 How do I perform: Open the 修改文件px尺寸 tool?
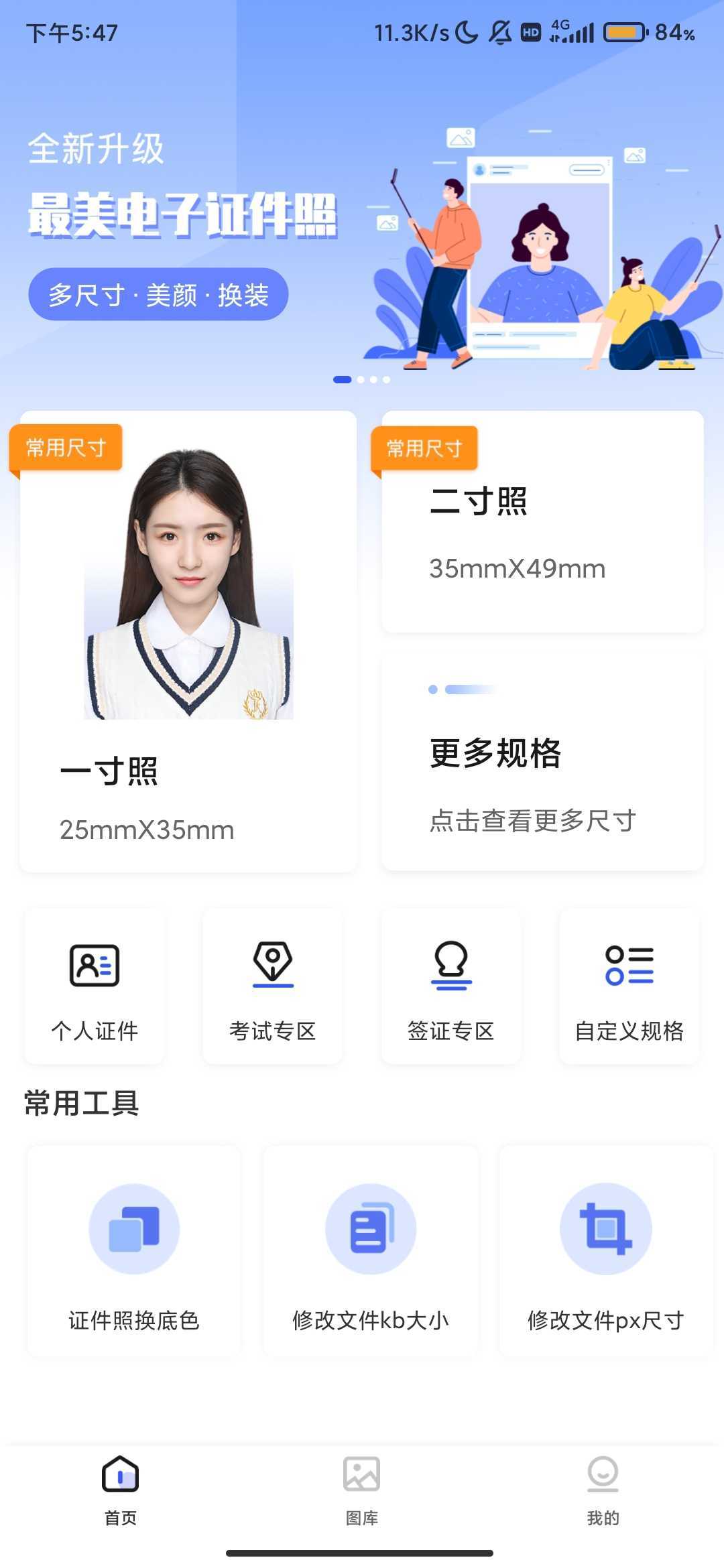click(606, 1251)
